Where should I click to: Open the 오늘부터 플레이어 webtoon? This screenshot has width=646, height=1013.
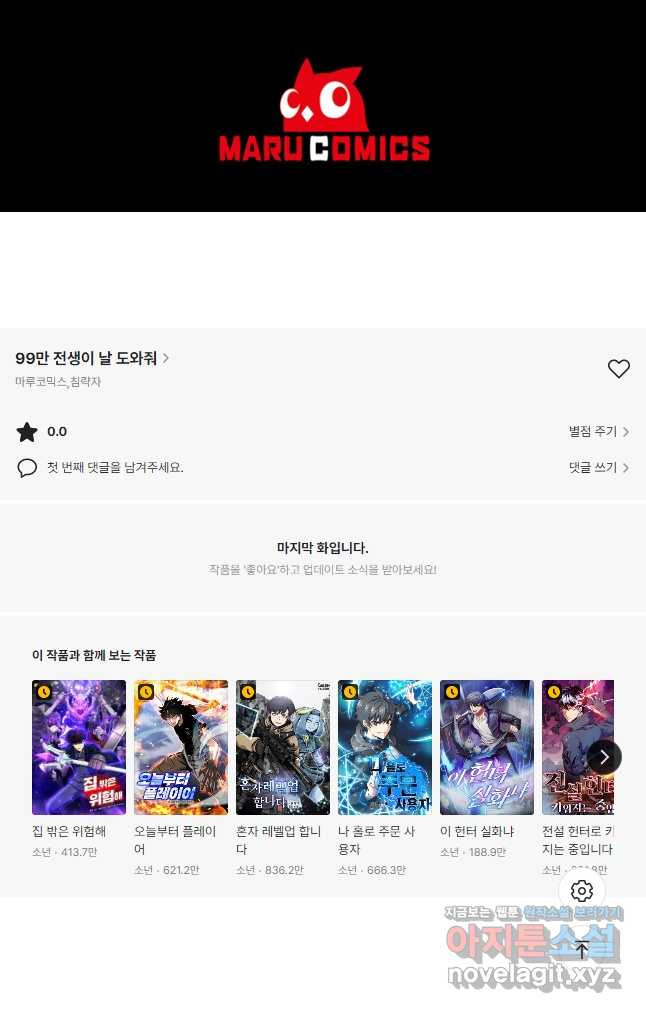(181, 747)
